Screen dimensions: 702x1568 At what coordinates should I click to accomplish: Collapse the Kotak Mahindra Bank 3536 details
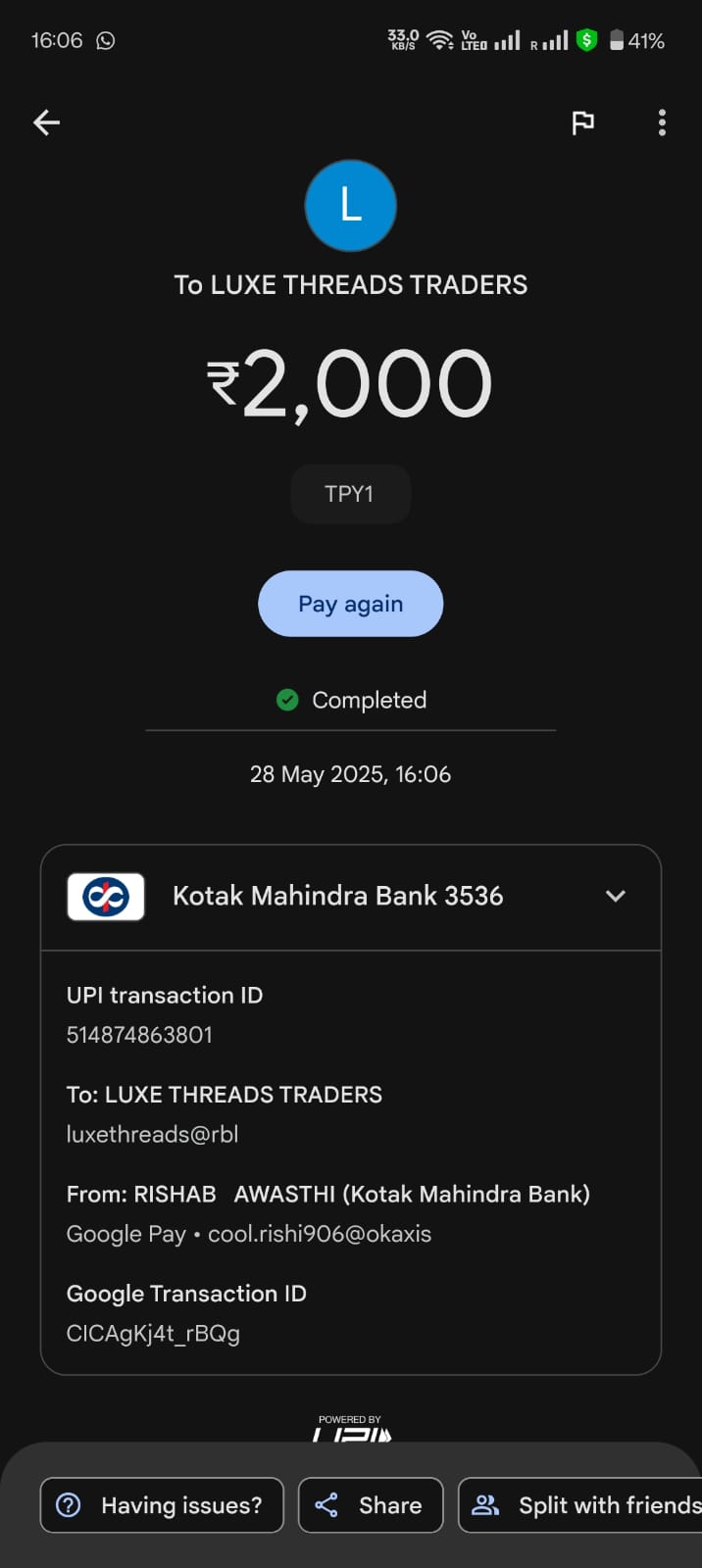(615, 896)
